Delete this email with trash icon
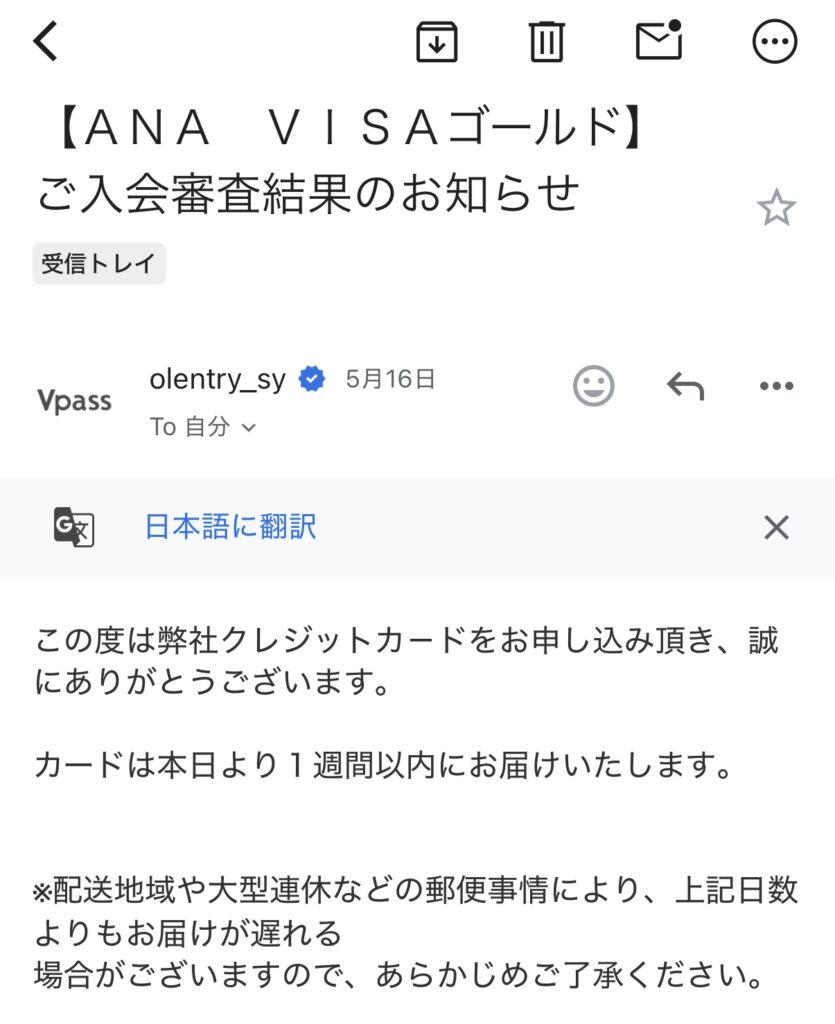Screen dimensions: 835x1024 click(x=547, y=42)
